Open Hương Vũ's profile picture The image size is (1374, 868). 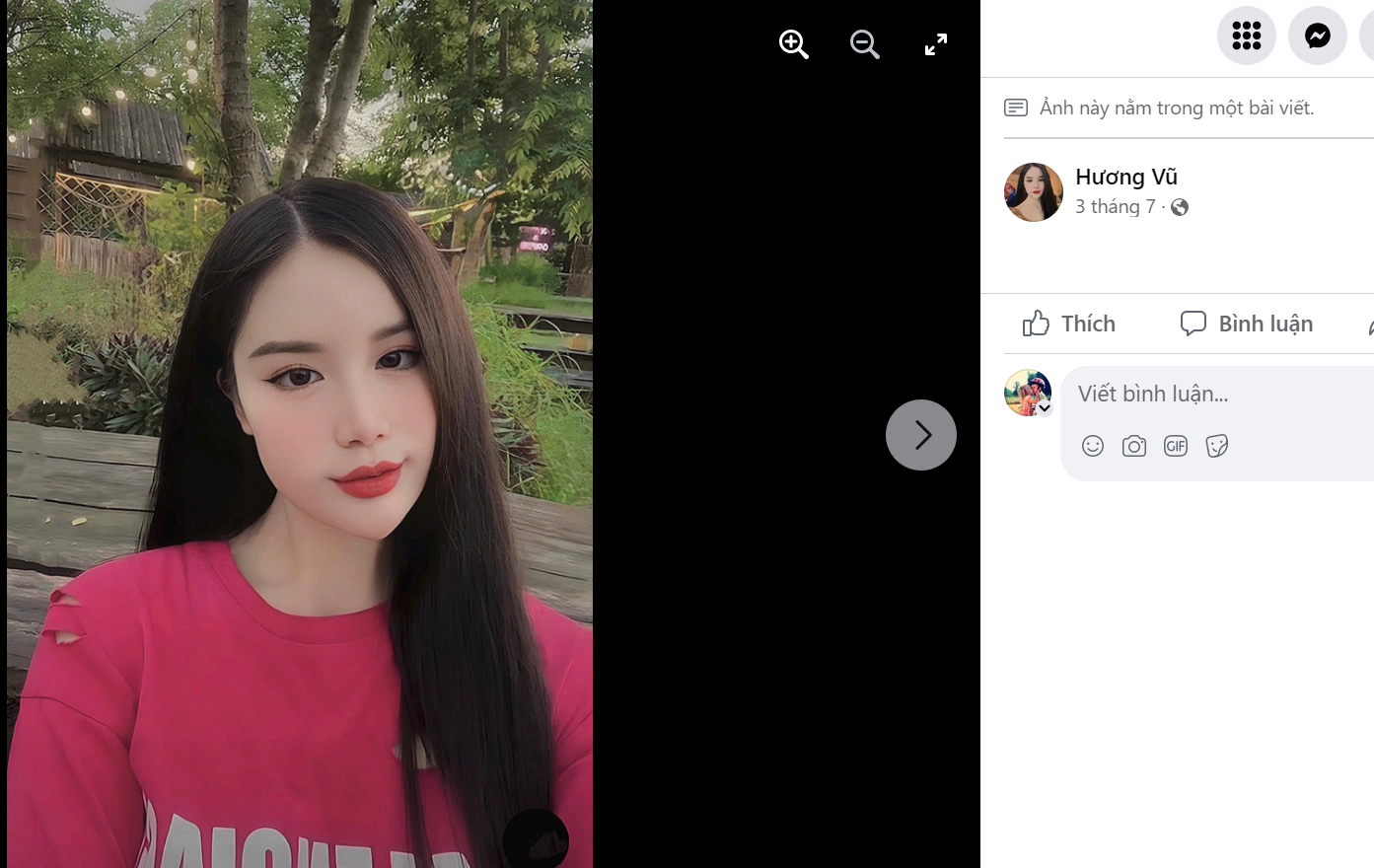click(1033, 192)
